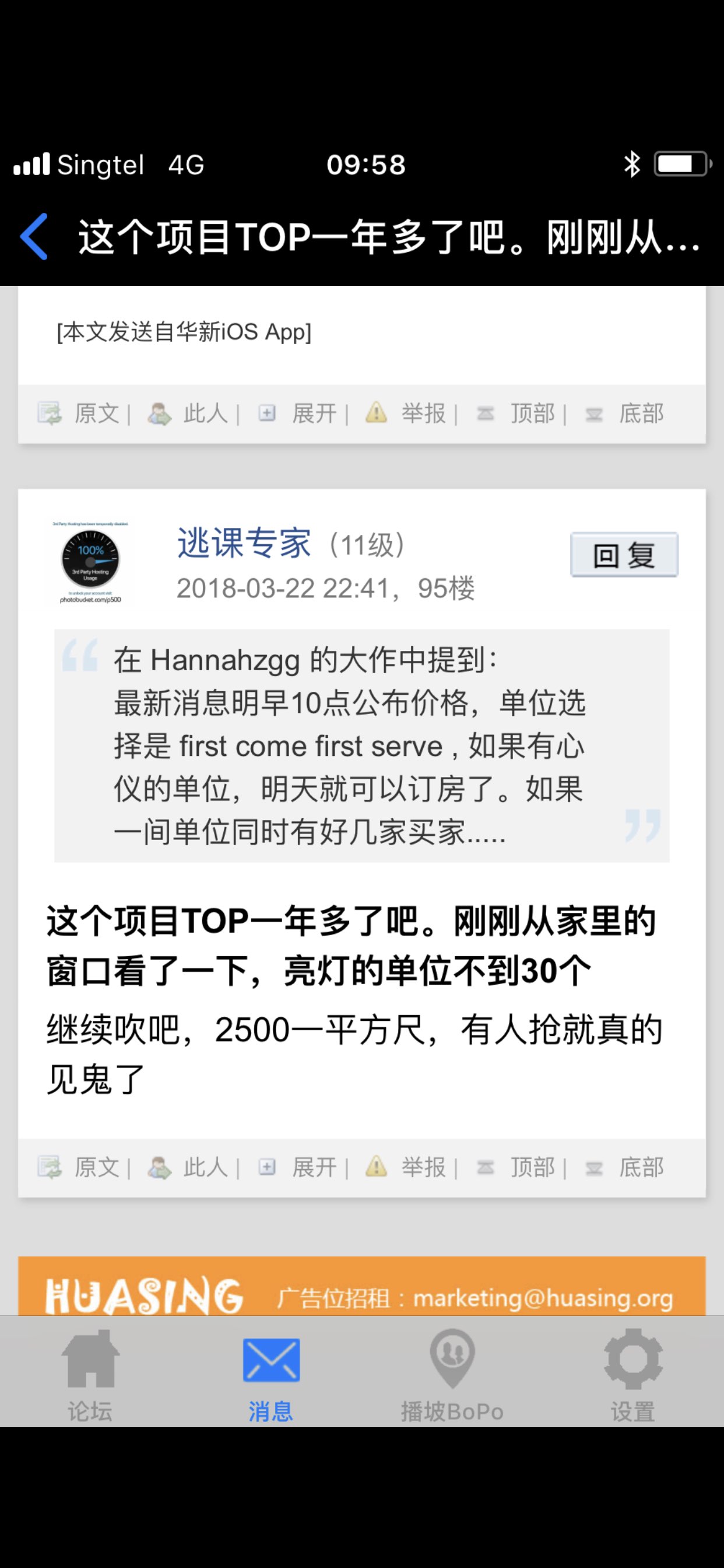724x1568 pixels.
Task: Select 展开 in the upper post's toolbar
Action: [x=314, y=414]
